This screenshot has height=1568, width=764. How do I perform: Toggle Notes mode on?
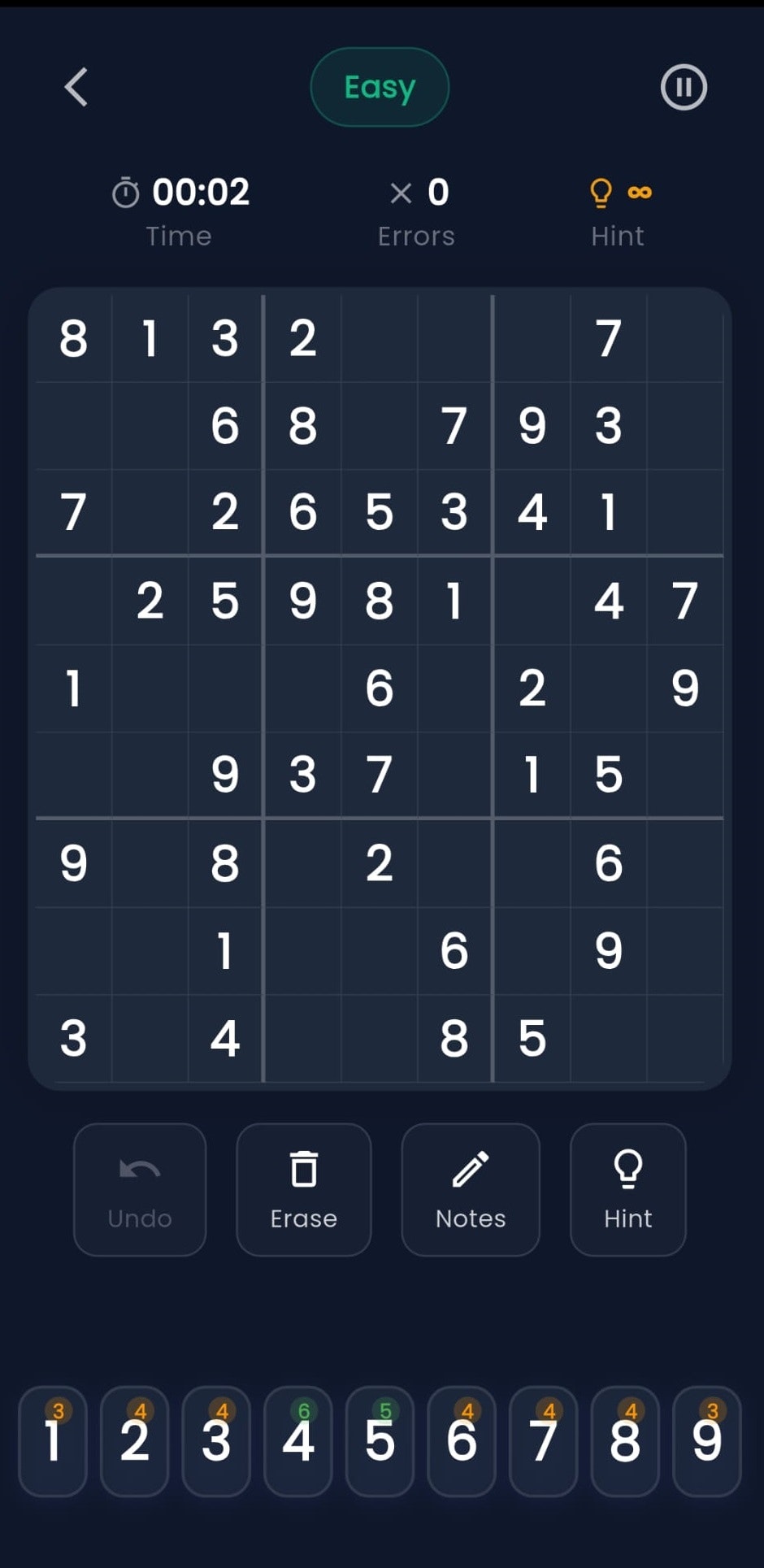[x=470, y=1189]
